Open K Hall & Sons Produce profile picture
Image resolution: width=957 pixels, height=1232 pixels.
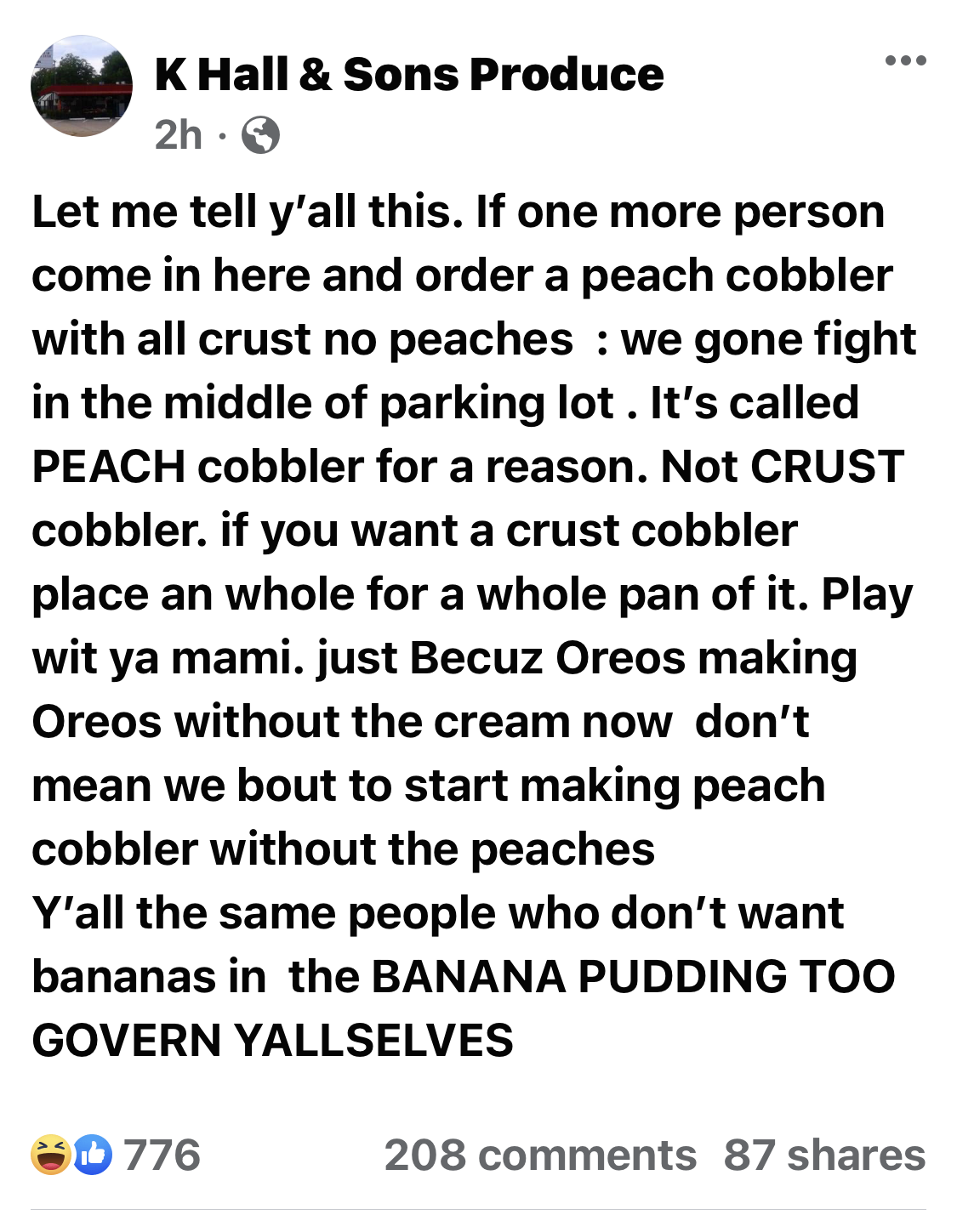pyautogui.click(x=82, y=86)
